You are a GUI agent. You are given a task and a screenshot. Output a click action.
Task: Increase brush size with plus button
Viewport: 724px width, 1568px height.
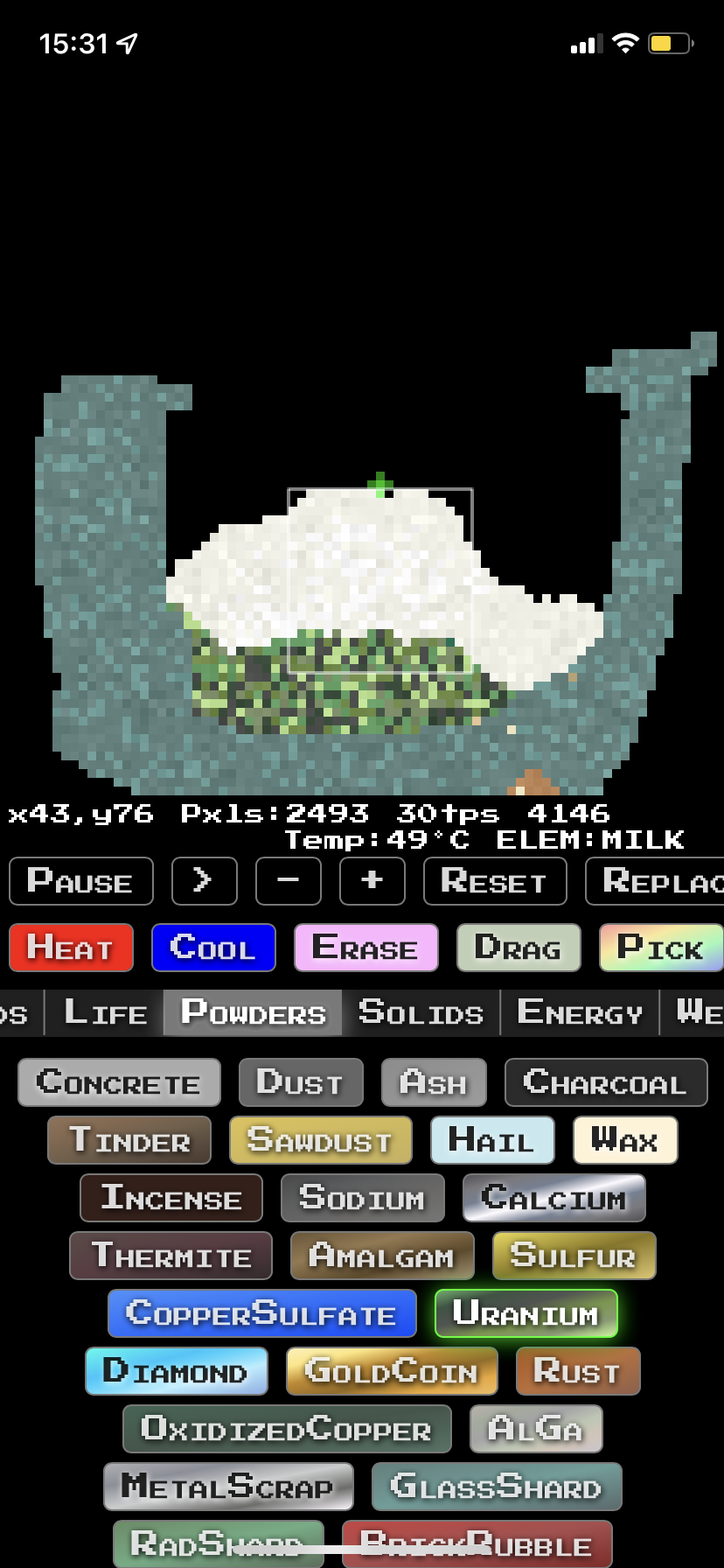pos(372,880)
